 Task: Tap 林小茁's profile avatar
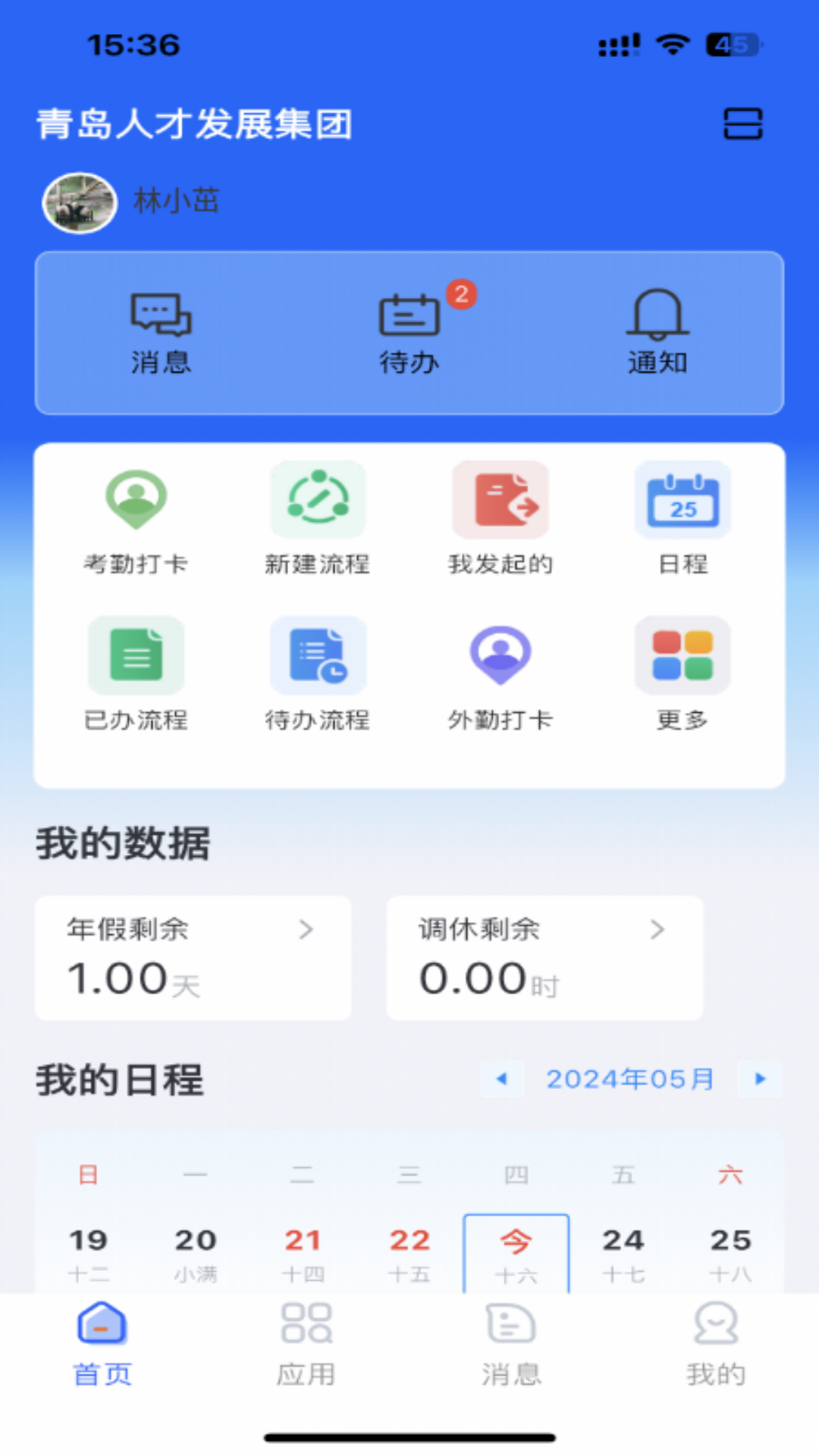pyautogui.click(x=79, y=201)
